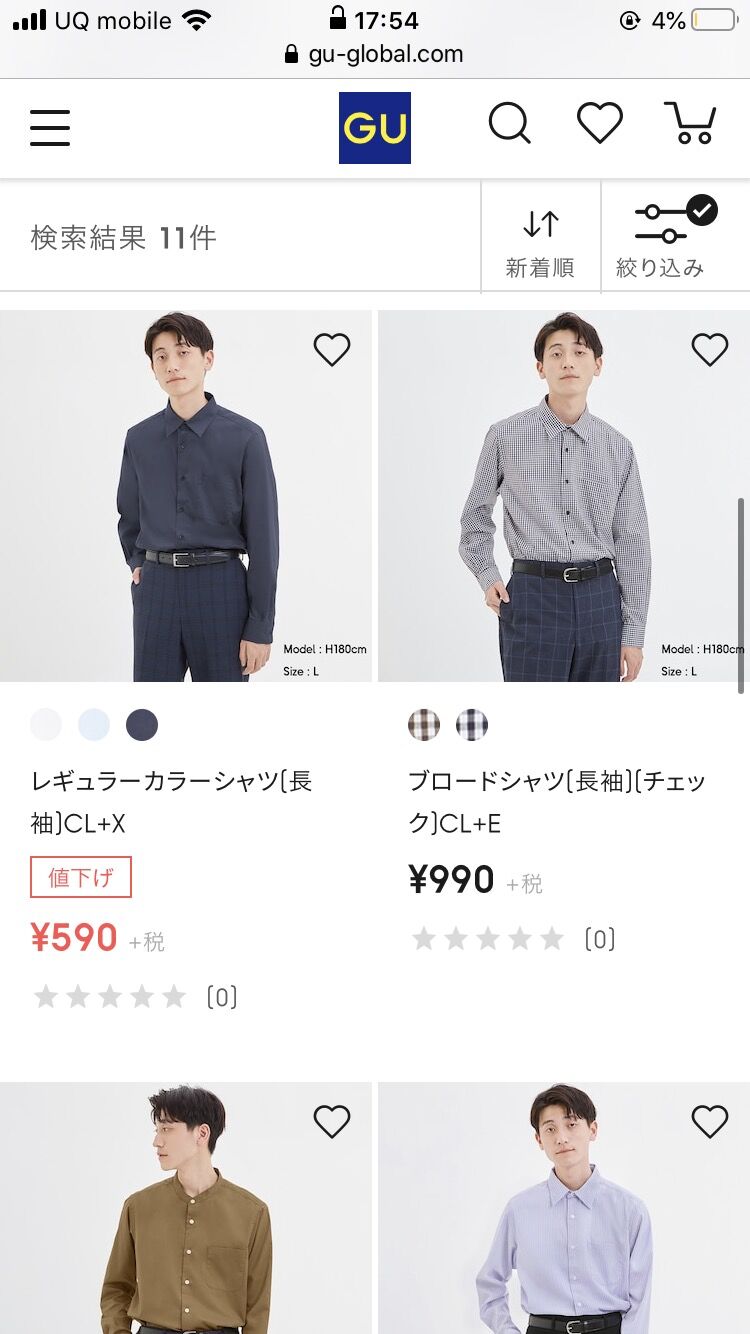Open the shopping cart
The image size is (750, 1334).
click(690, 124)
